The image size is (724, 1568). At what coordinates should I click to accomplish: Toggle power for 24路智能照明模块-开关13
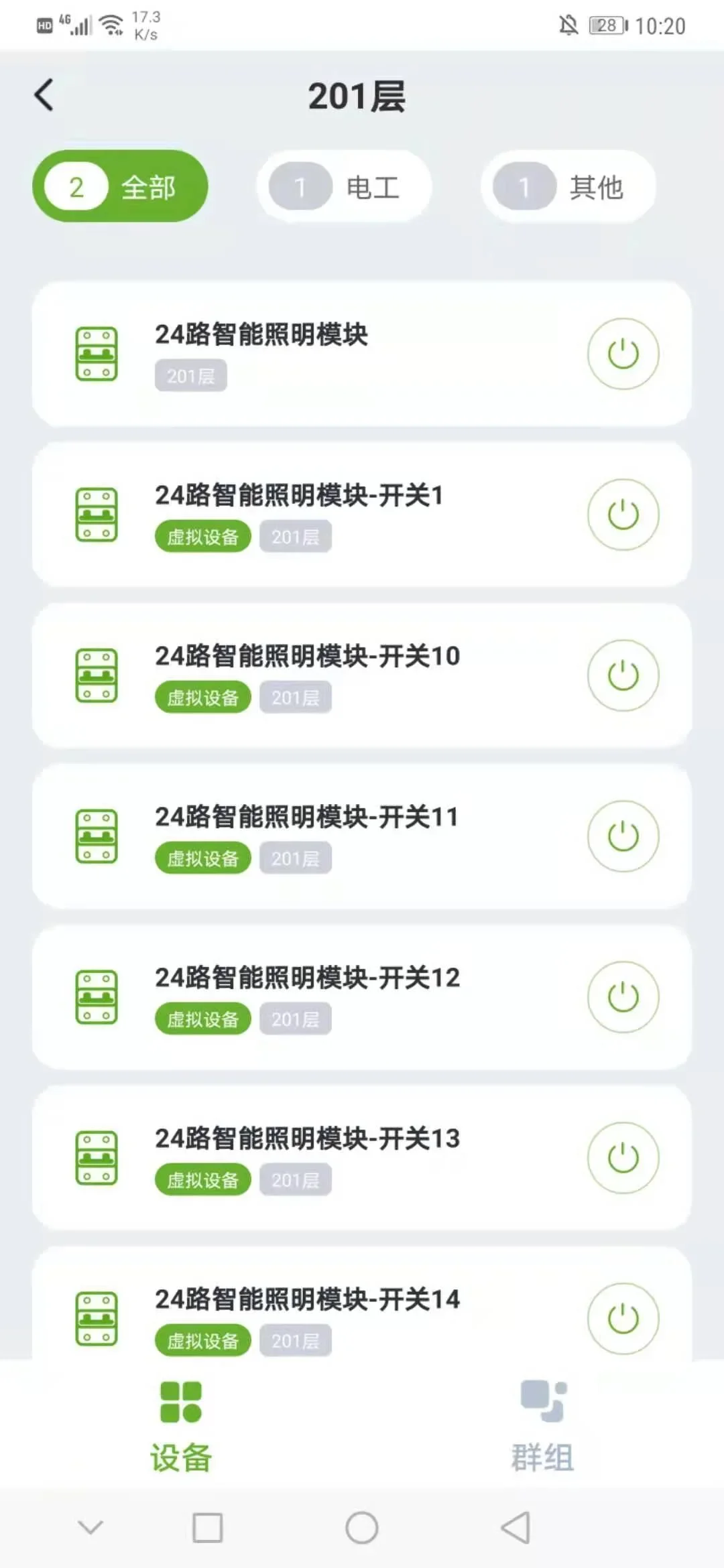point(623,1158)
